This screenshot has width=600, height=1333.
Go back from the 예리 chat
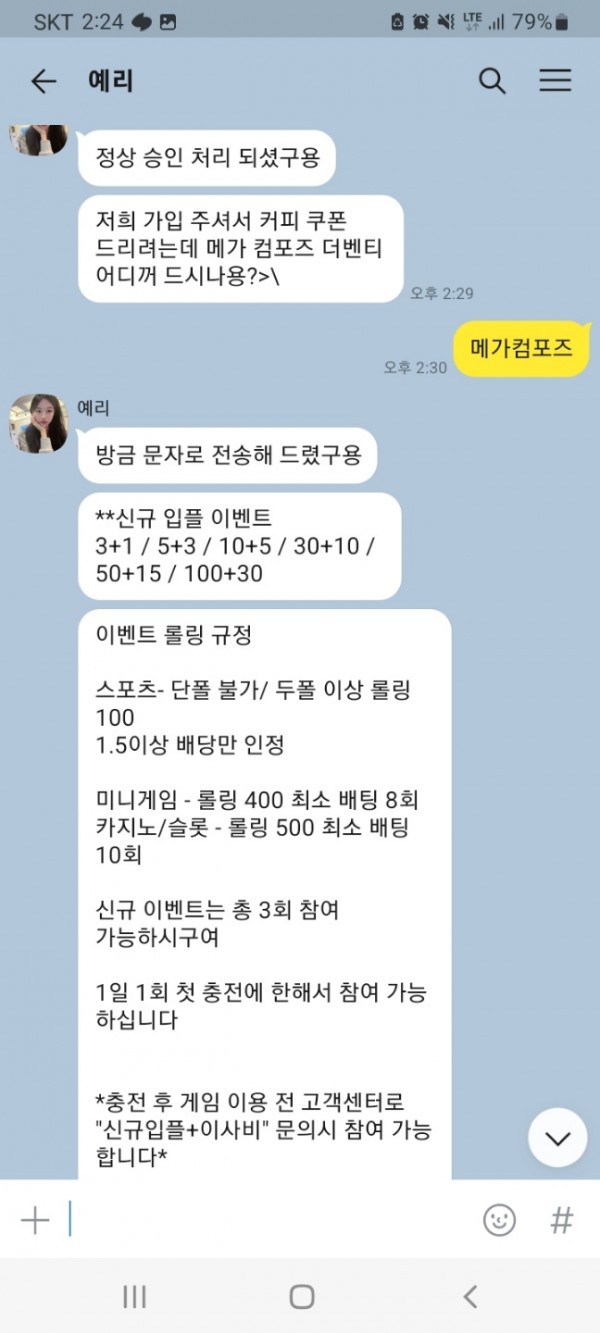(44, 81)
